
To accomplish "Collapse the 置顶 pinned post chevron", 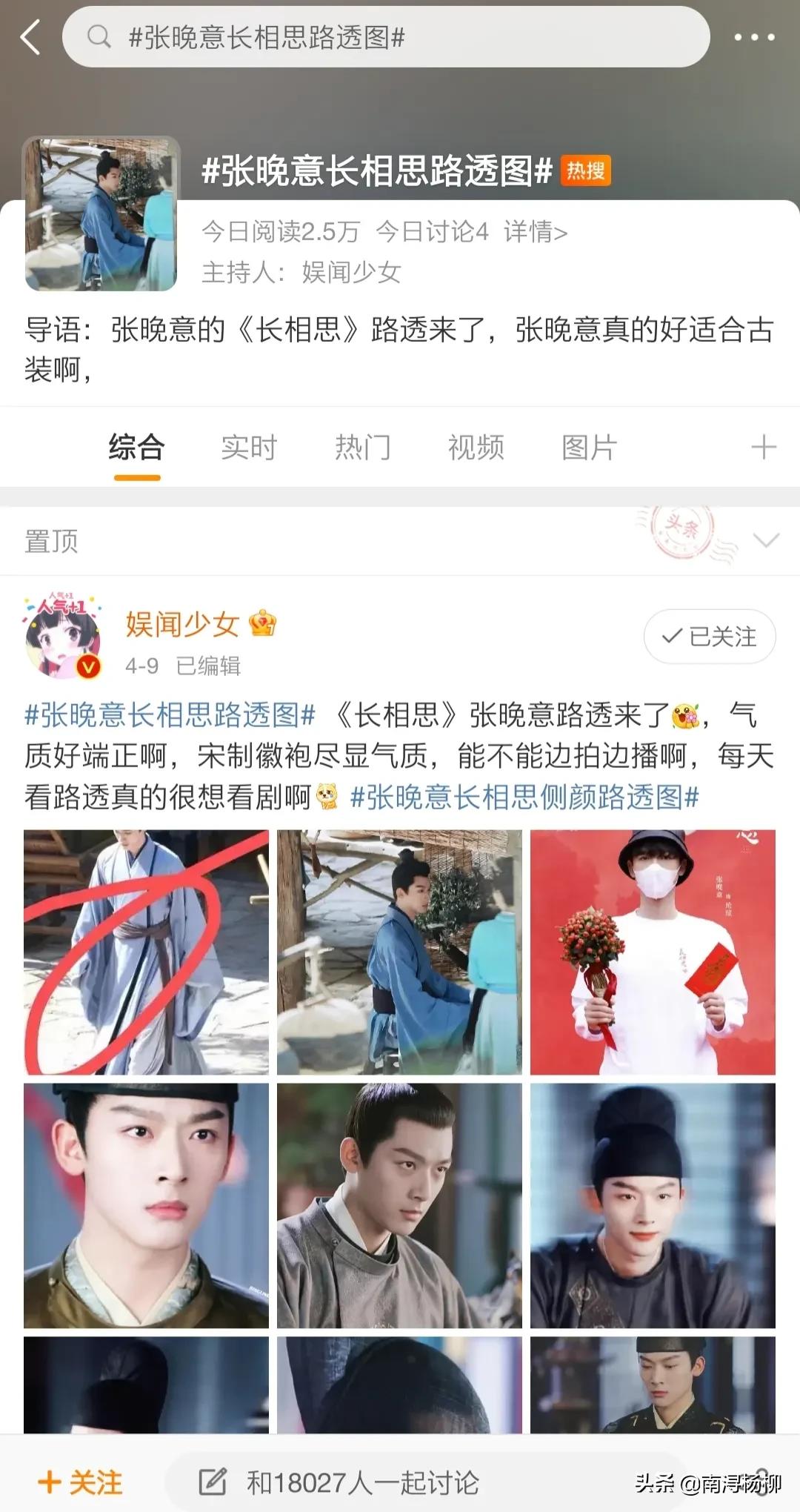I will point(766,541).
